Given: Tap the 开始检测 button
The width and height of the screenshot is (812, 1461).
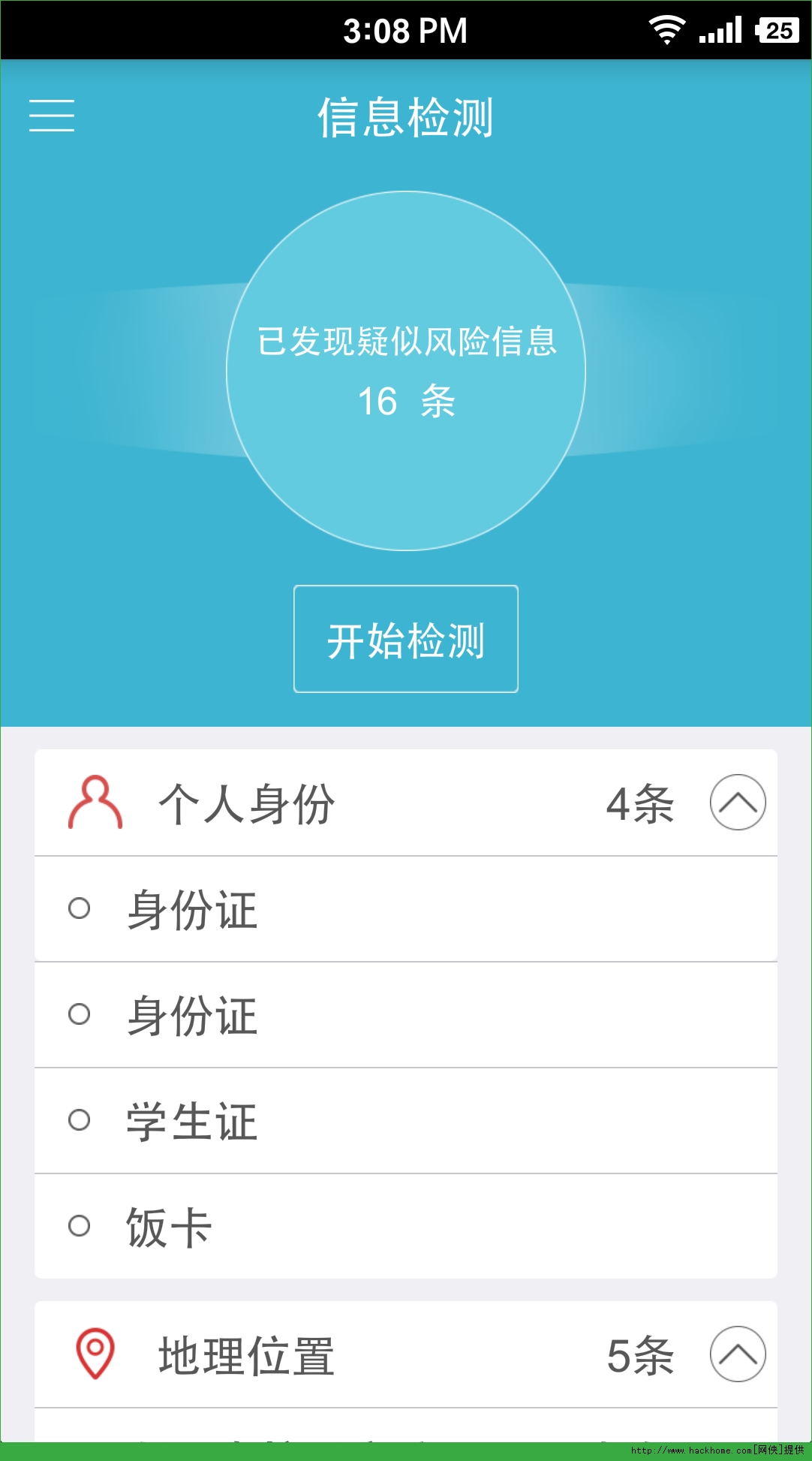Looking at the screenshot, I should tap(405, 639).
